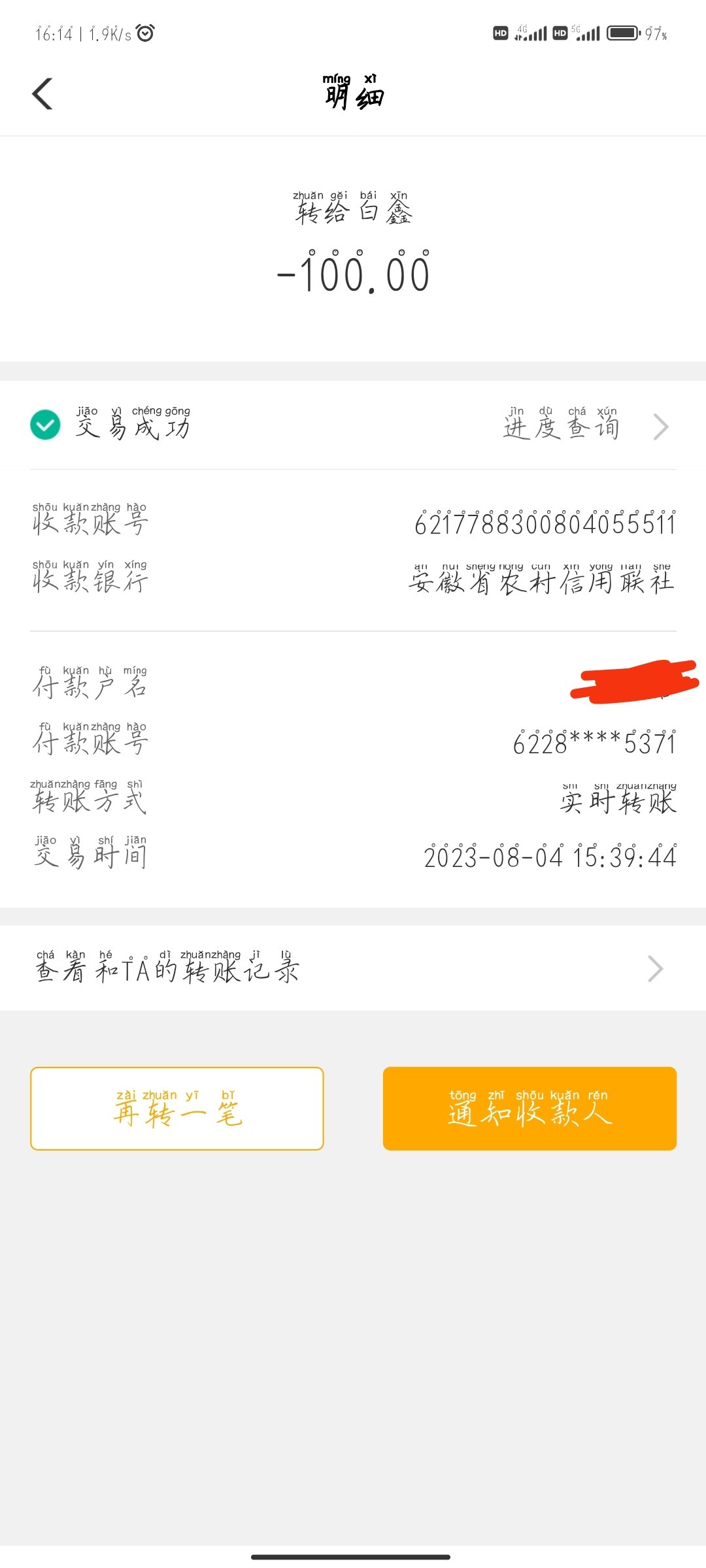Open 查看和TA的转账记录 row

(x=352, y=969)
